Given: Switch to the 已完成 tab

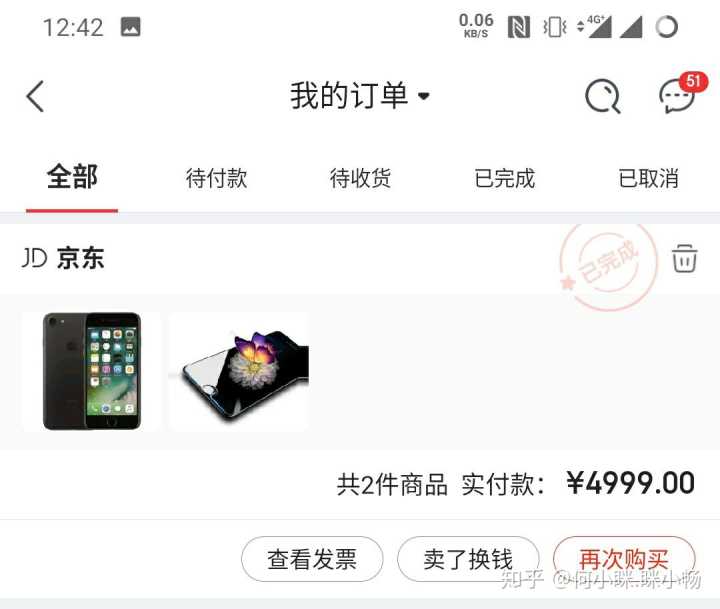Looking at the screenshot, I should 504,178.
